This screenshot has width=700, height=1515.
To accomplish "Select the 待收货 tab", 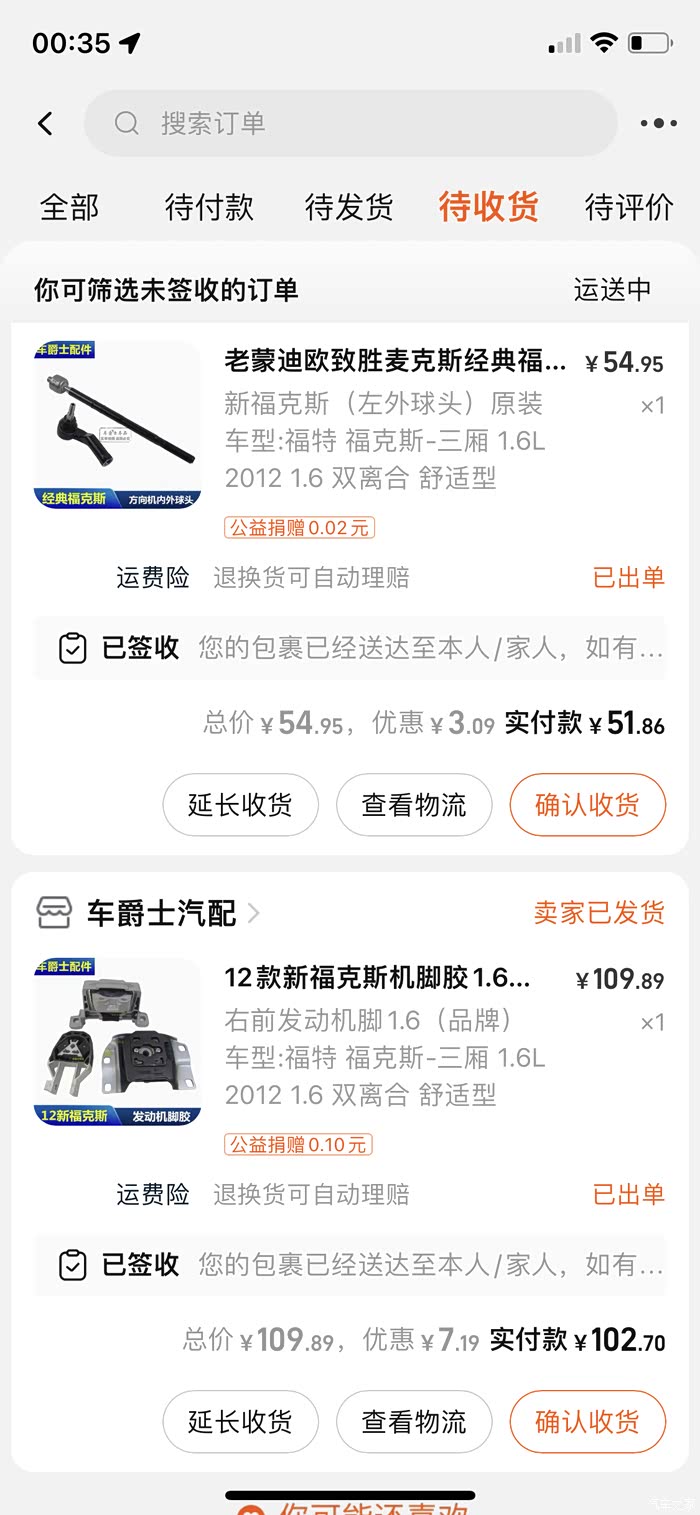I will point(488,207).
